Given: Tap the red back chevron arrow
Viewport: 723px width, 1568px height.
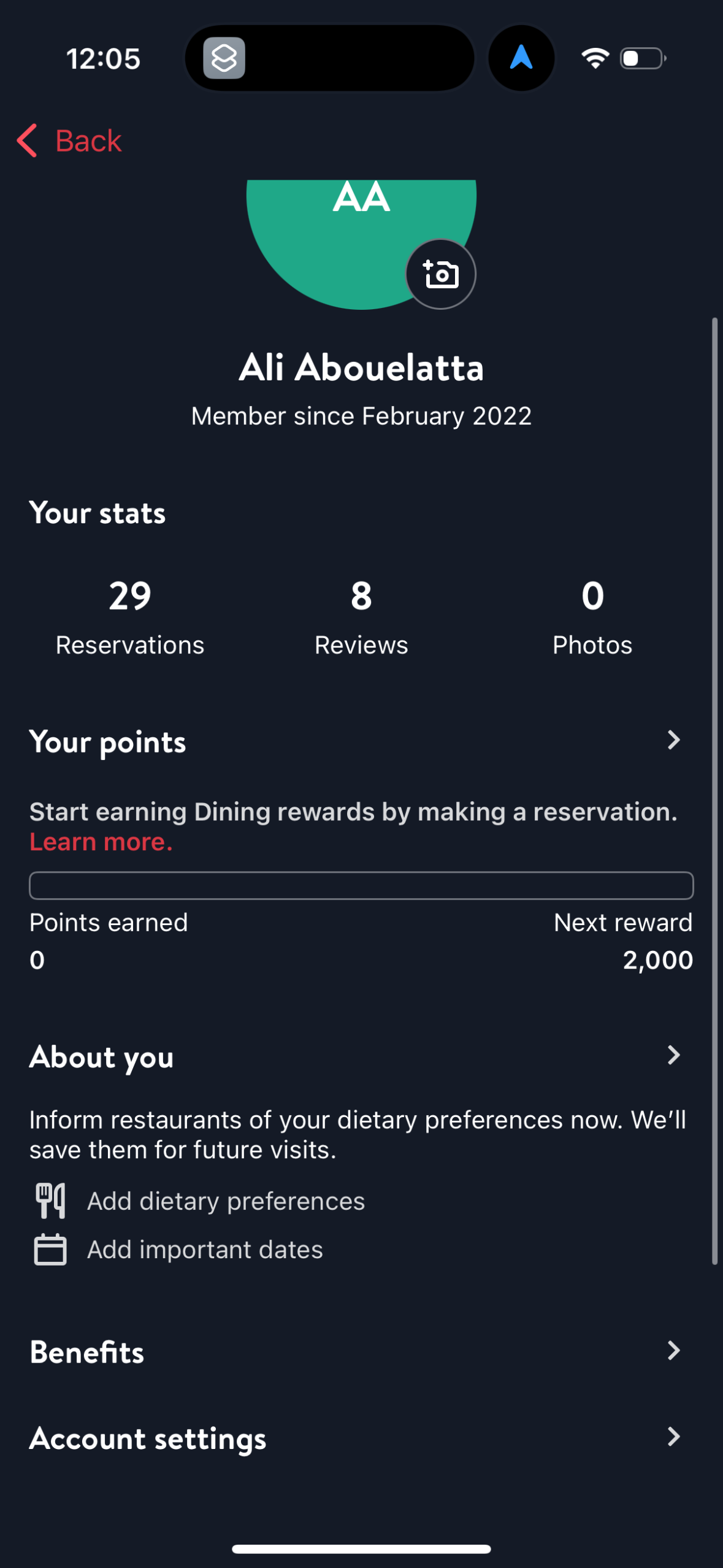Looking at the screenshot, I should [x=27, y=140].
